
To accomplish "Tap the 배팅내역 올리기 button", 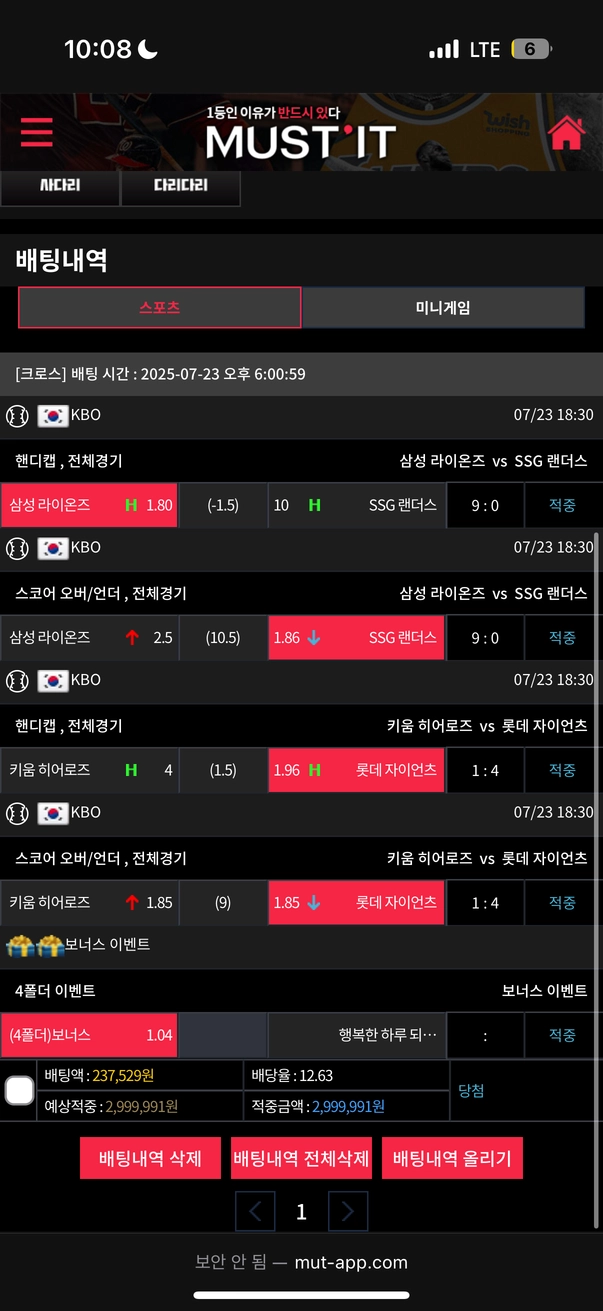I will (452, 1158).
